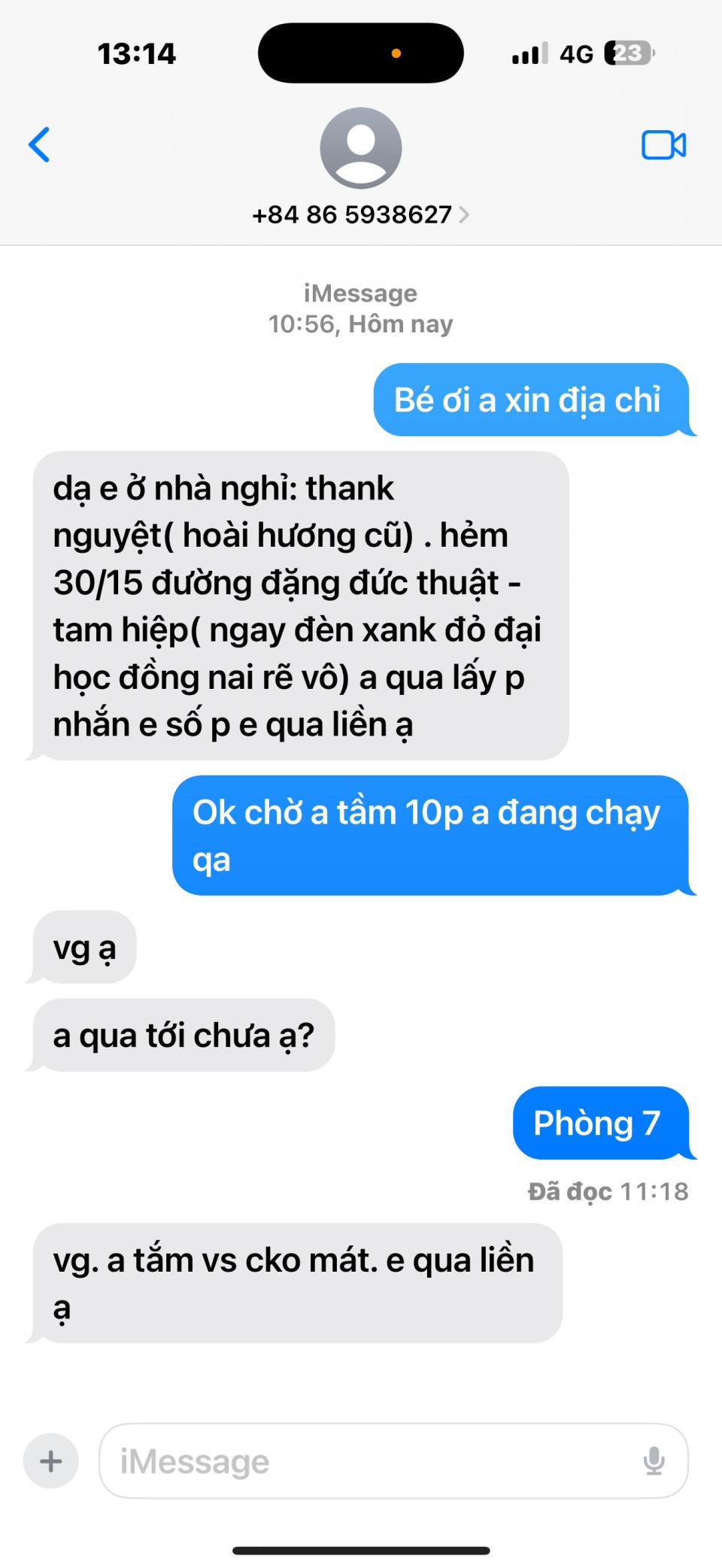The width and height of the screenshot is (722, 1568).
Task: Start a FaceTime video call
Action: 663,145
